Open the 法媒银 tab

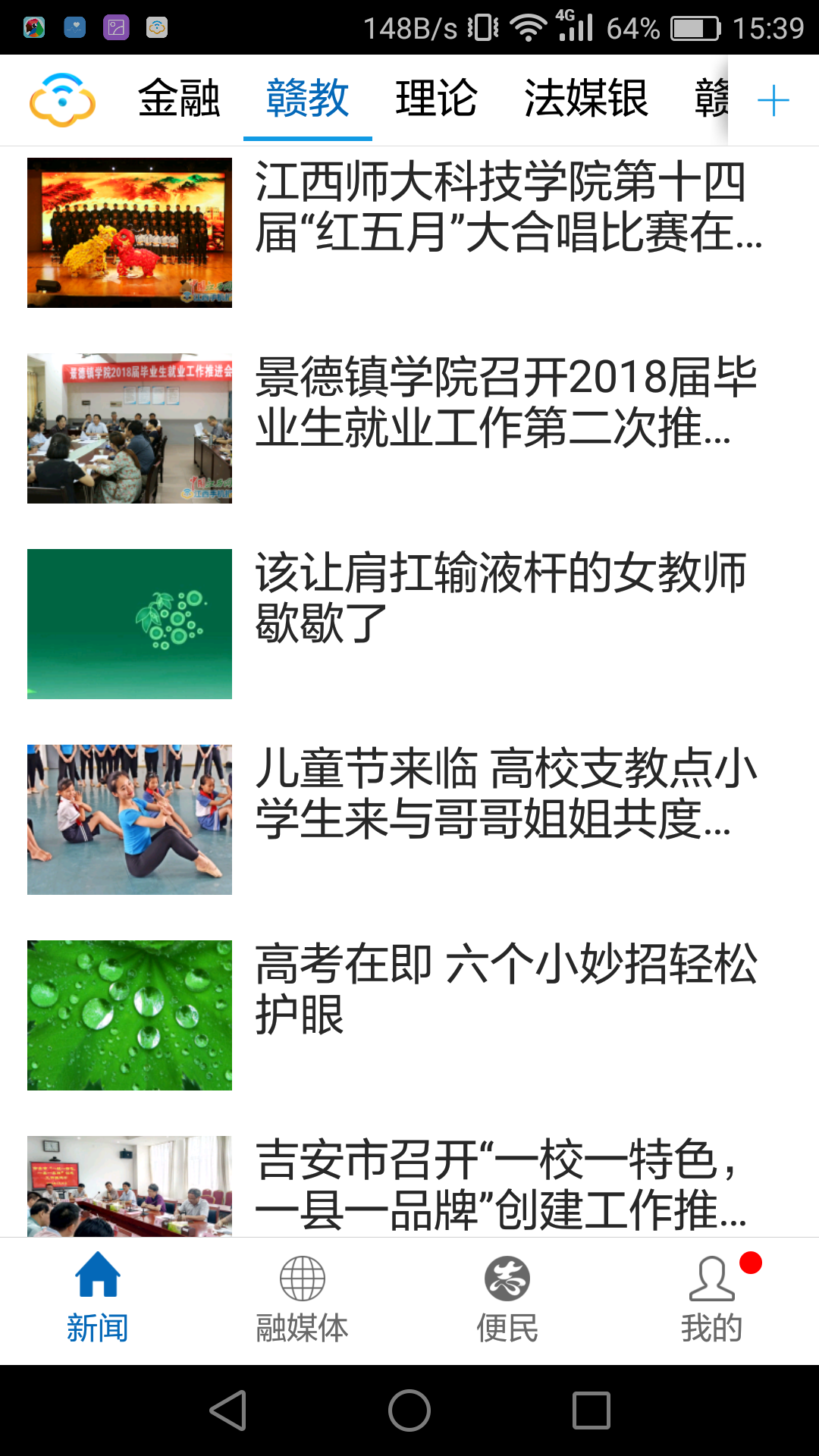tap(585, 99)
